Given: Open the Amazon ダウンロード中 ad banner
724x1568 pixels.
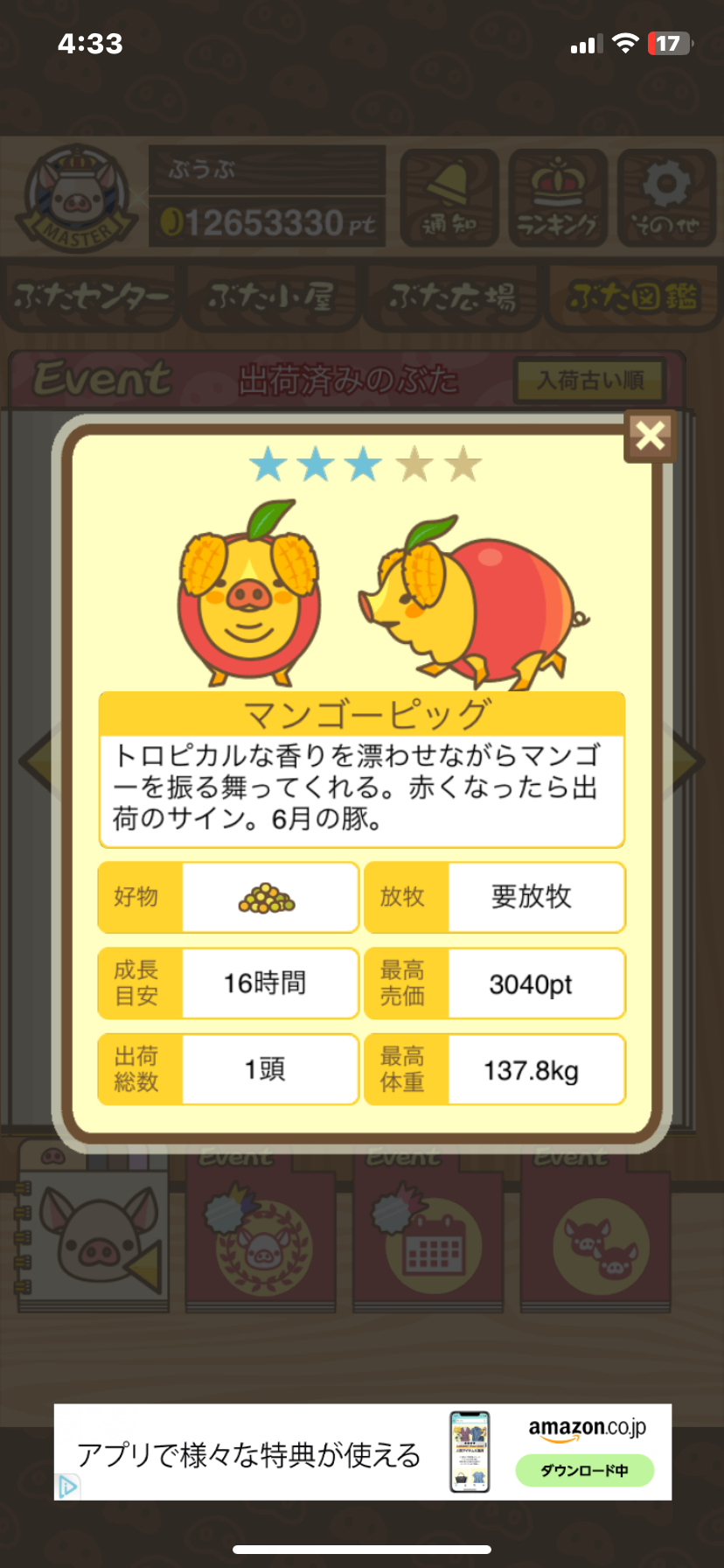Looking at the screenshot, I should 362,1452.
